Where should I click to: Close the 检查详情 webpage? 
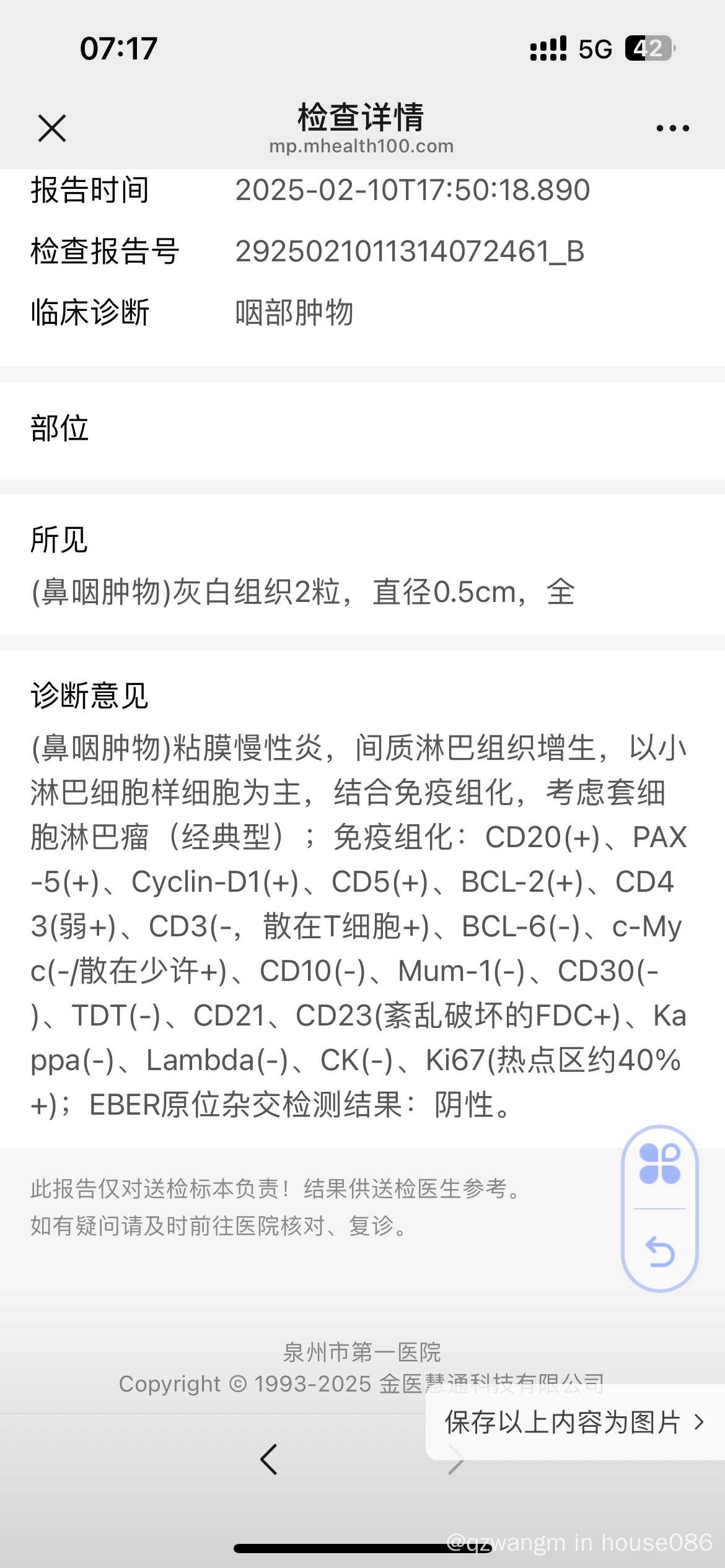(52, 128)
